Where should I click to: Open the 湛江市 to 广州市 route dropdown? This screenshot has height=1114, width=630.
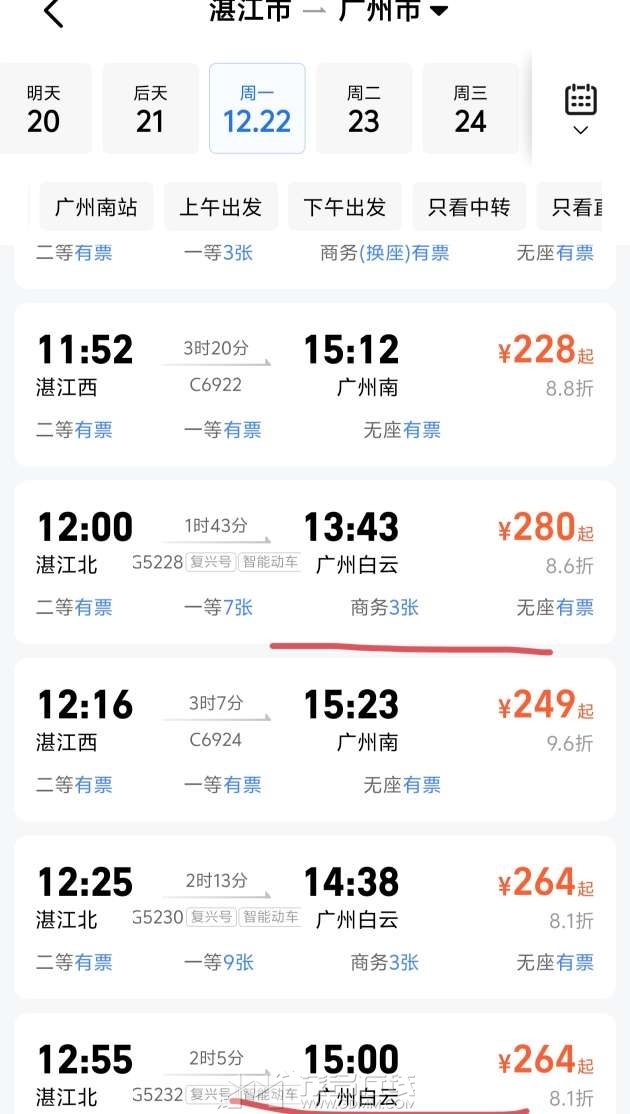[438, 11]
